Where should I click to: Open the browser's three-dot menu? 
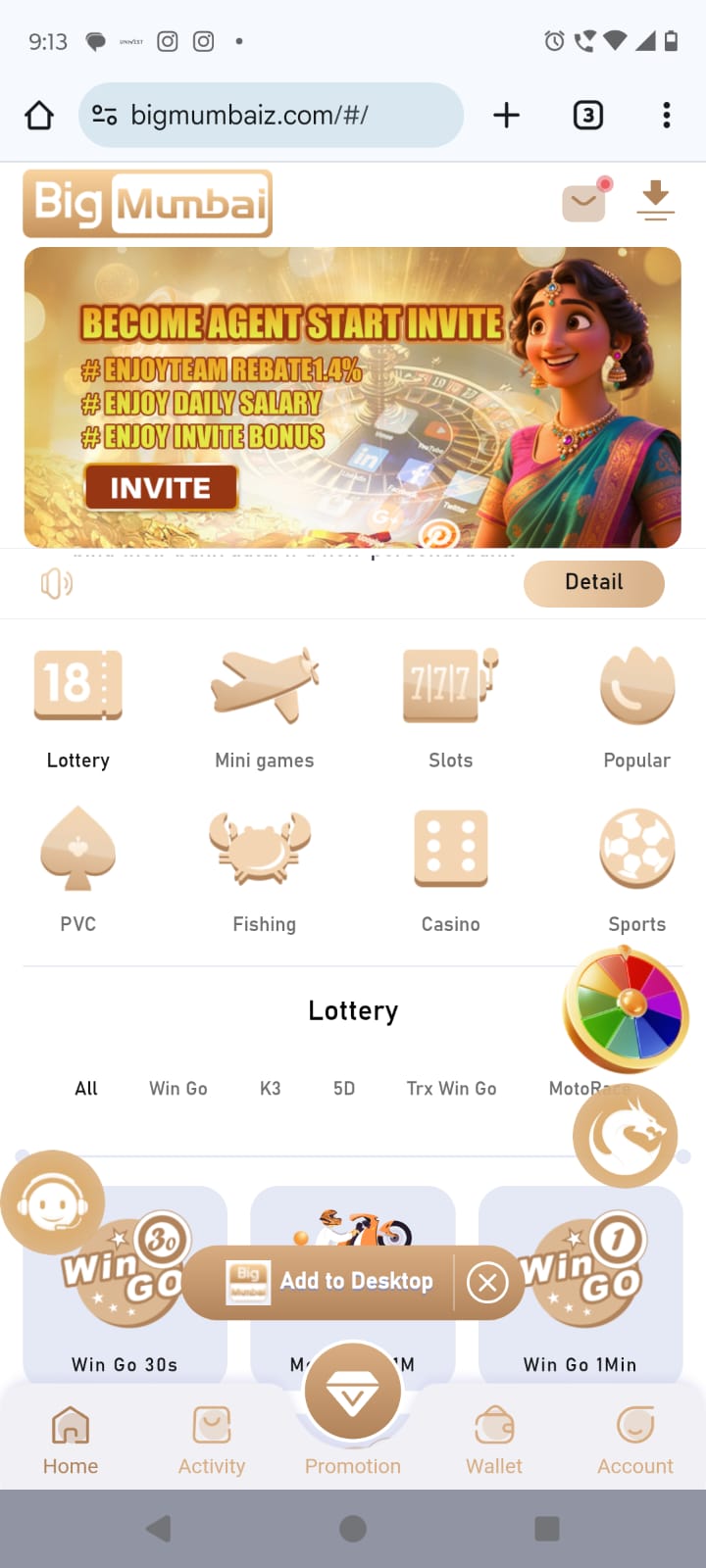(667, 116)
